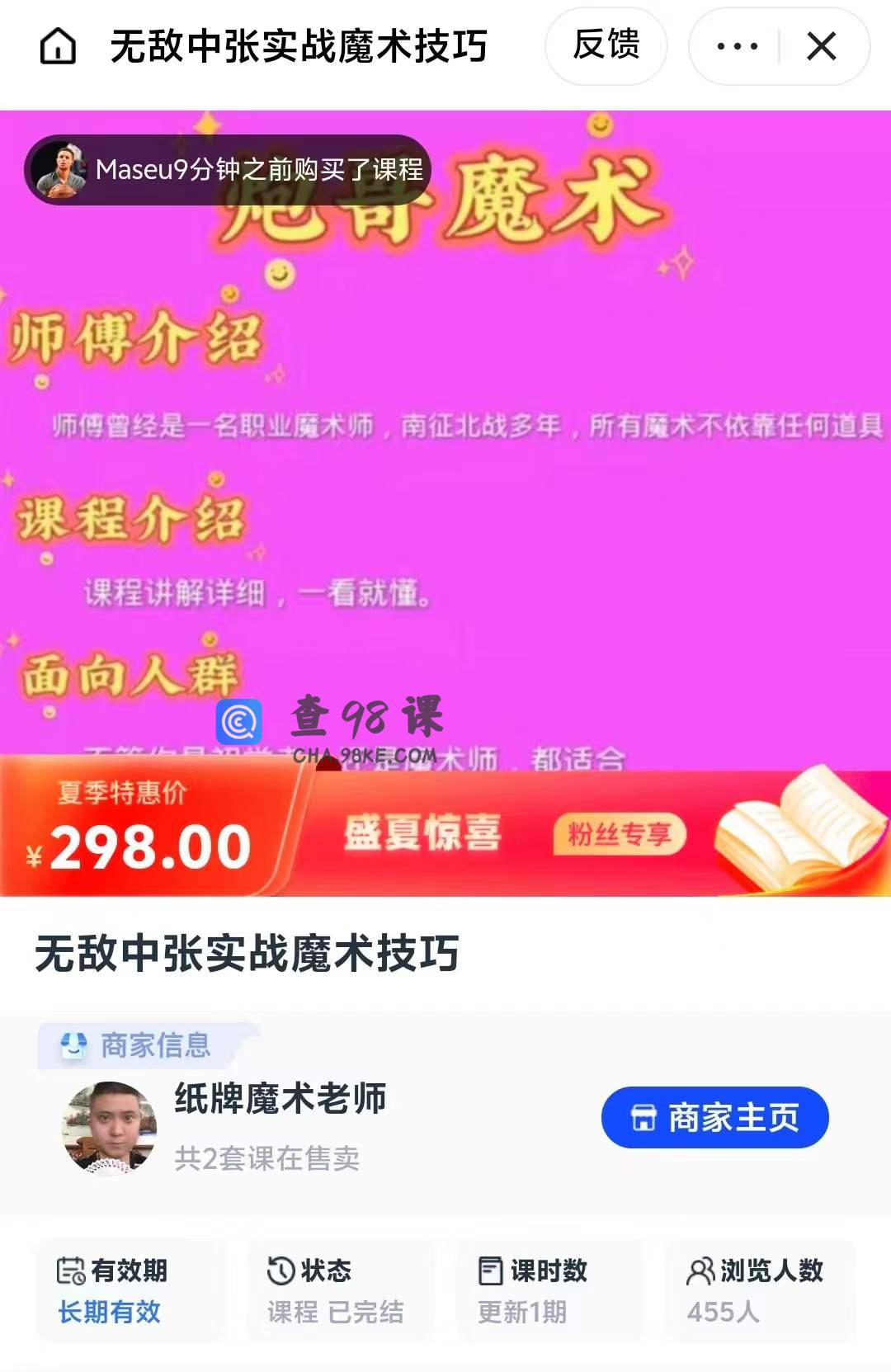Close the mini program page
891x1372 pixels.
click(822, 46)
